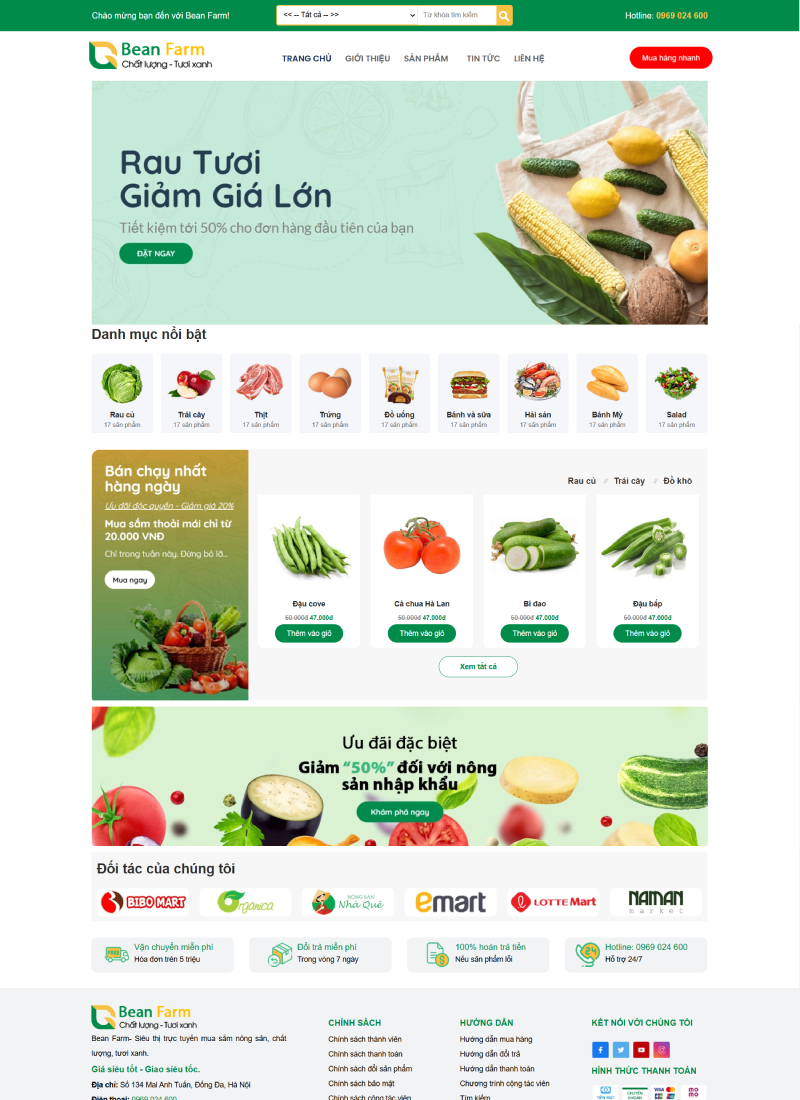Tap the Mua hàng nhanh button

tap(670, 58)
